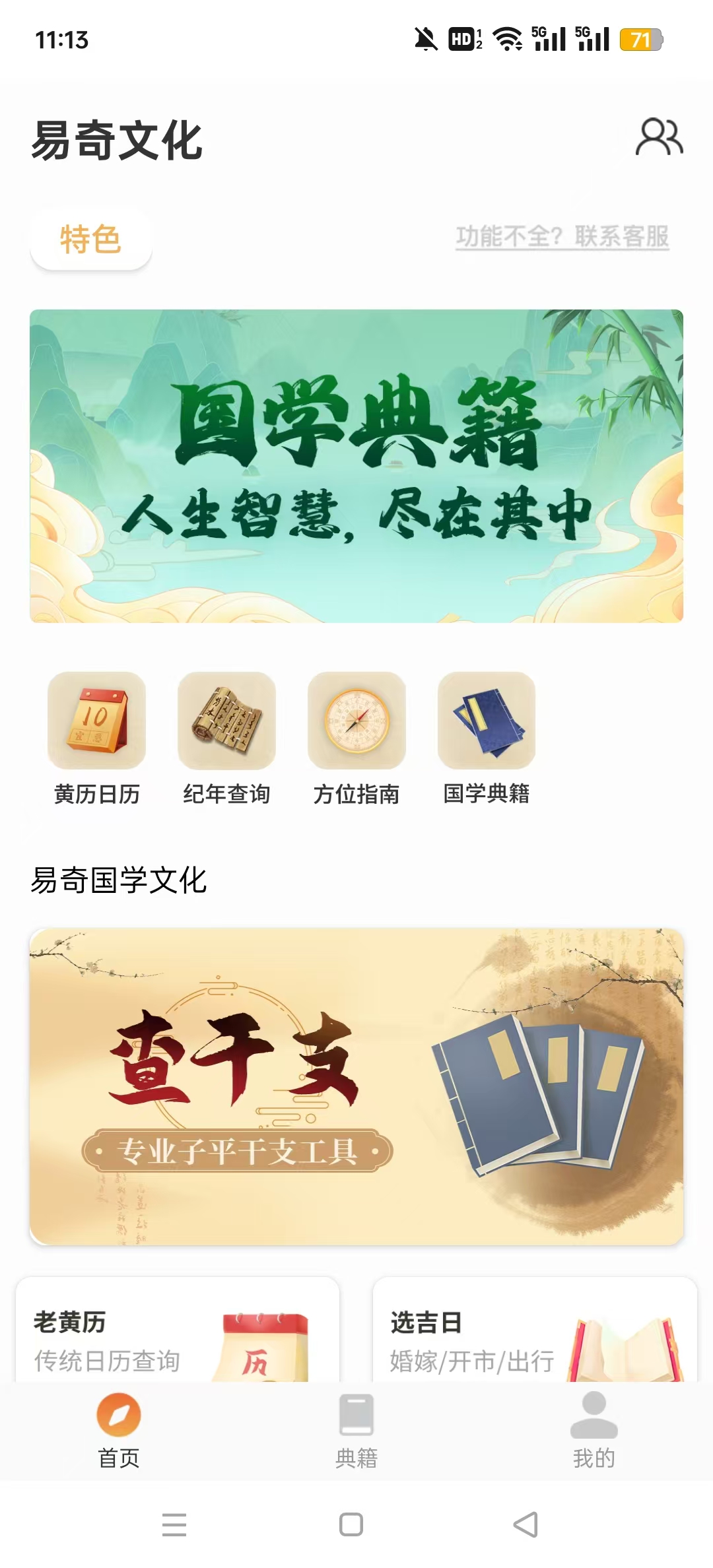Open the 国学典籍 shortcut icon

point(487,738)
